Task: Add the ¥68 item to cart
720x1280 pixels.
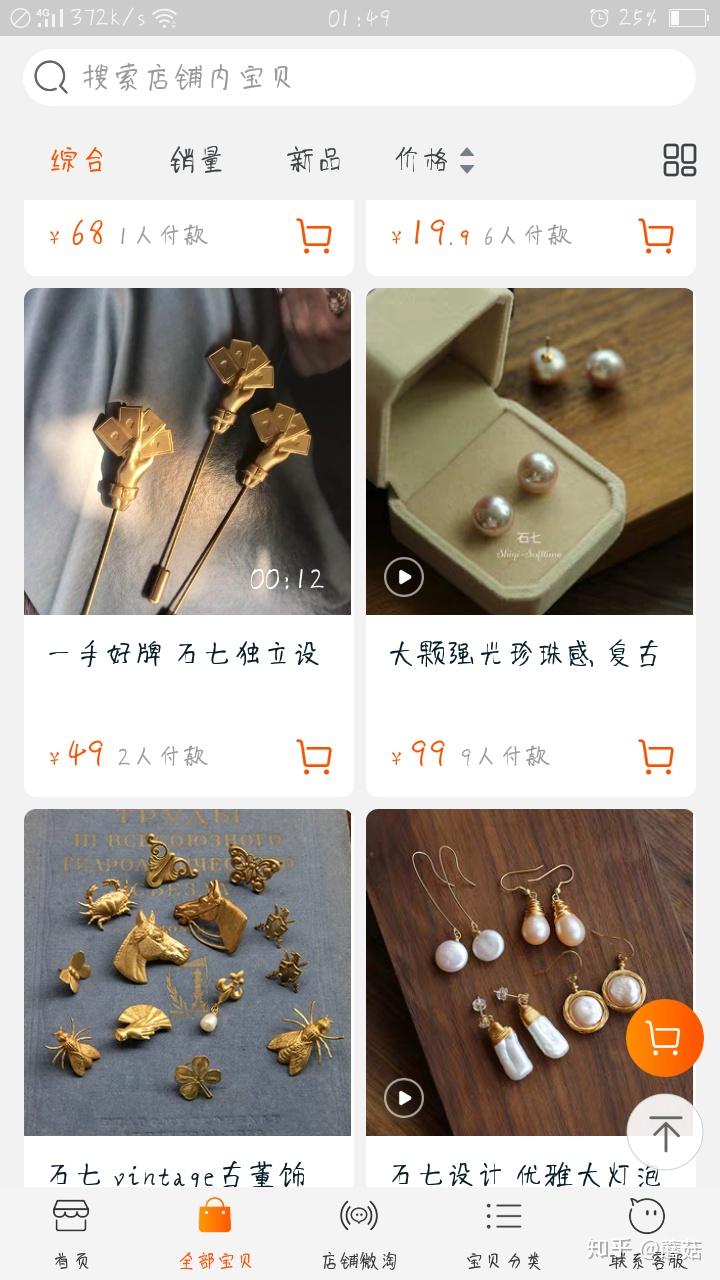Action: click(314, 236)
